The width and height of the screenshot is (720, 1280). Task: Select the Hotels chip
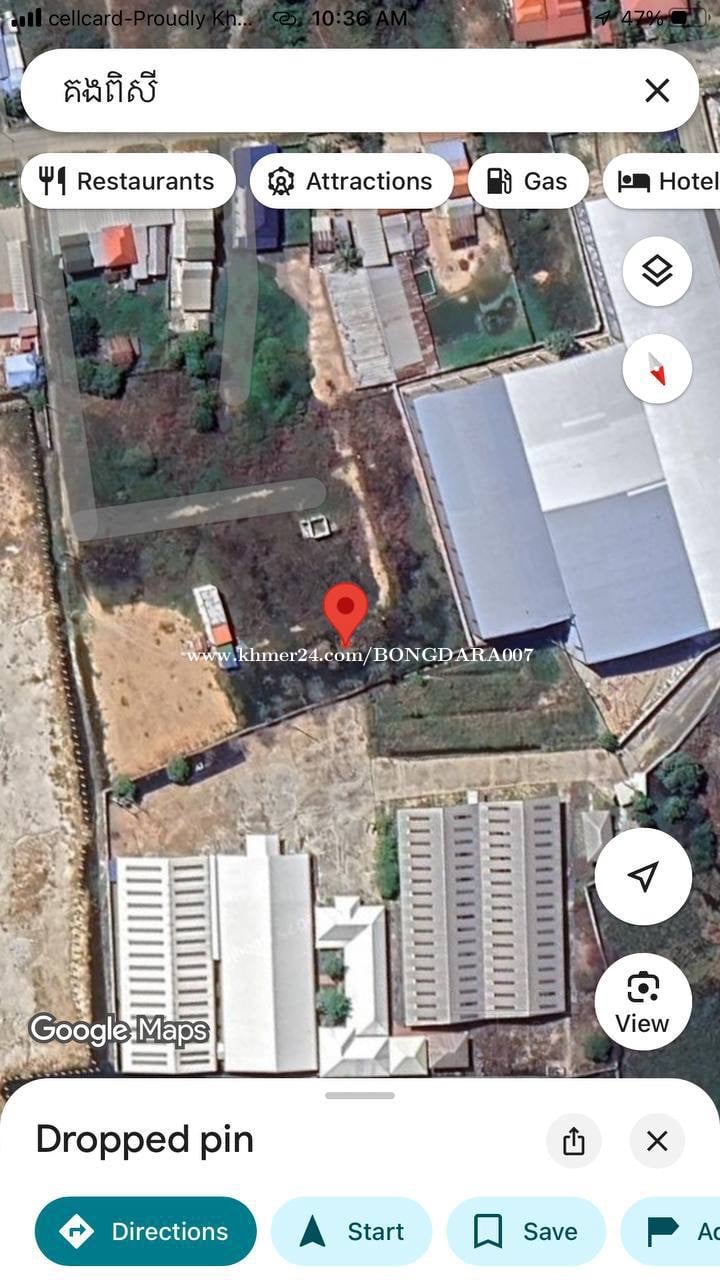(x=665, y=181)
